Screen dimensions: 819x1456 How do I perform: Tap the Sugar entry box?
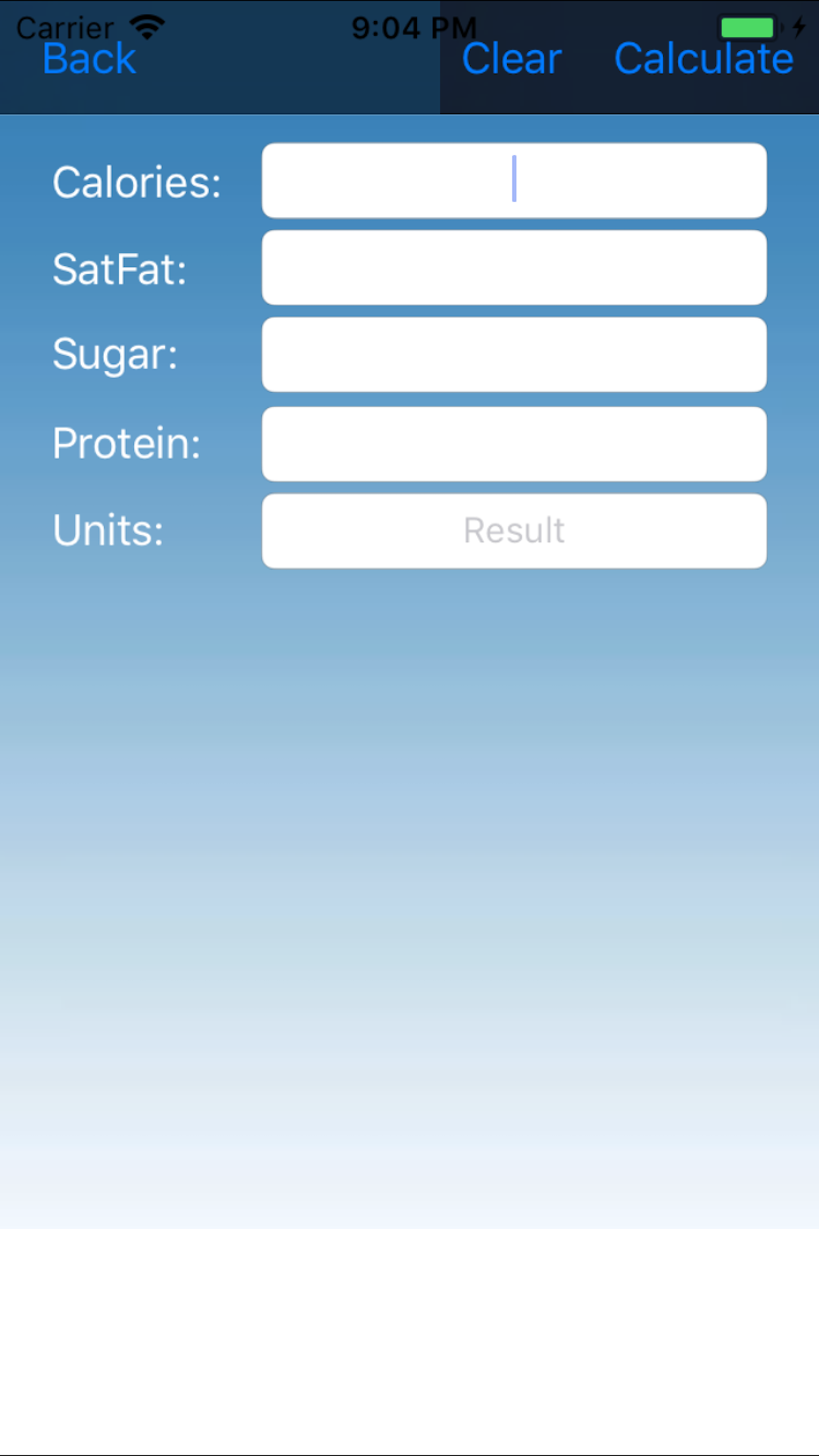(x=514, y=355)
